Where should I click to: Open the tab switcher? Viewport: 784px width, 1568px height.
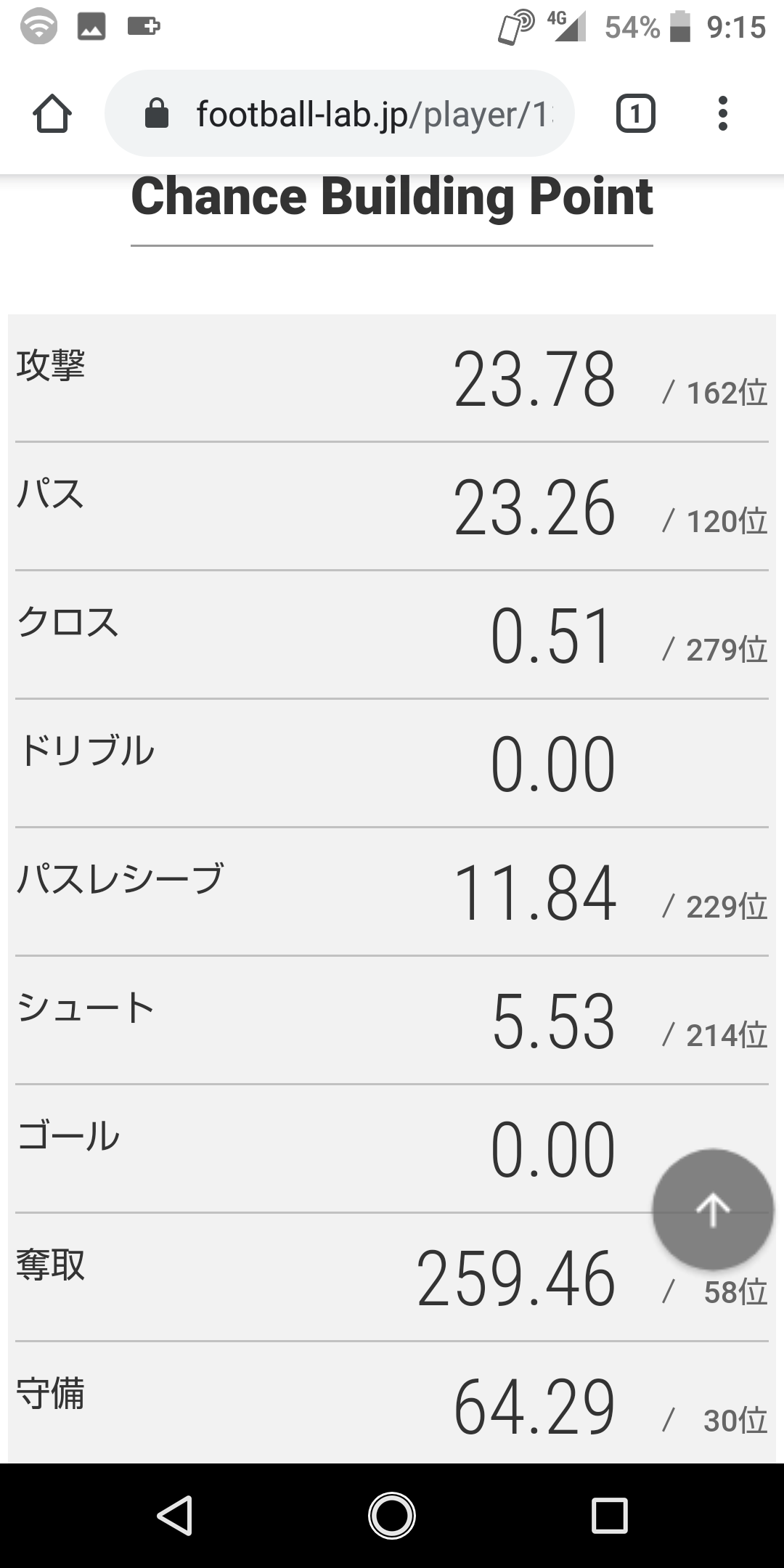[635, 114]
